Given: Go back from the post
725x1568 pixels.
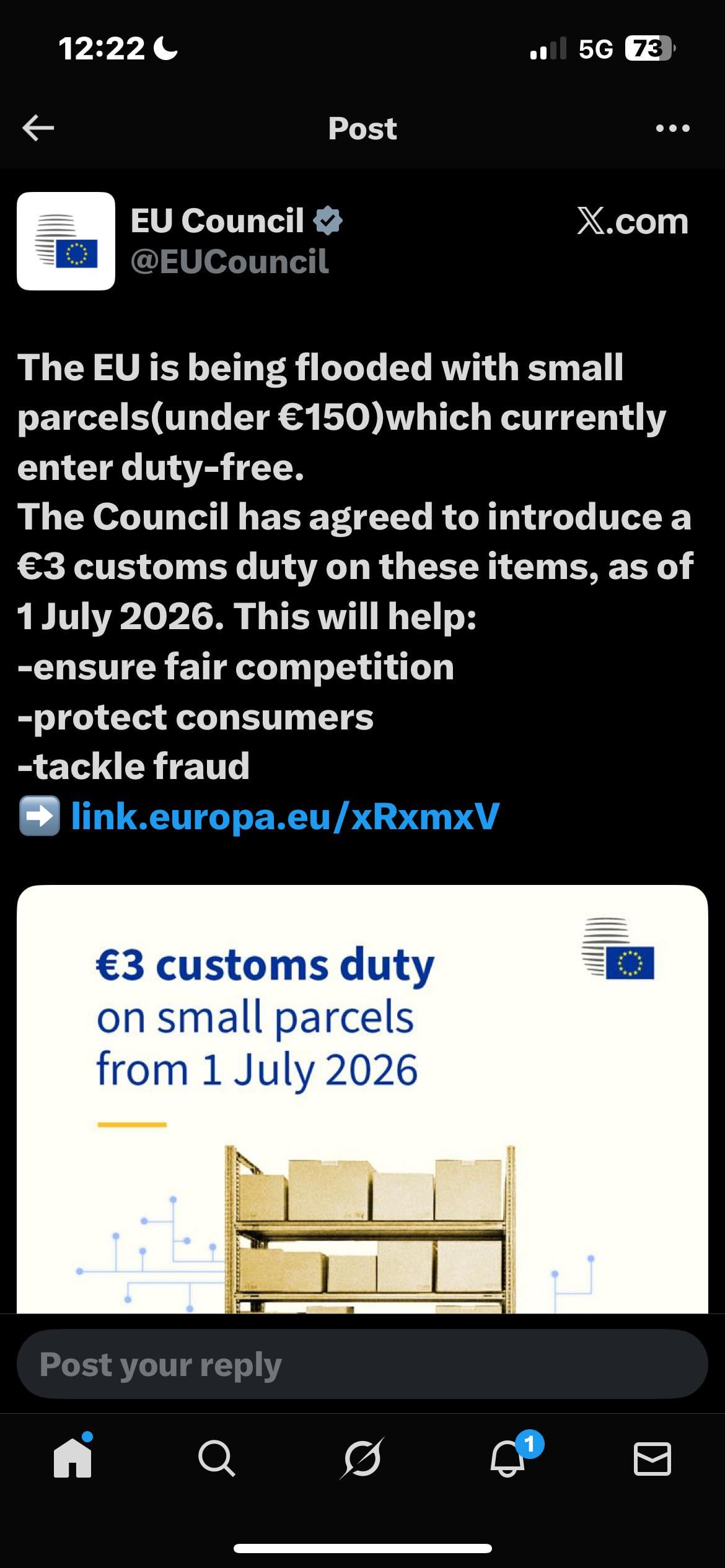Looking at the screenshot, I should tap(38, 129).
